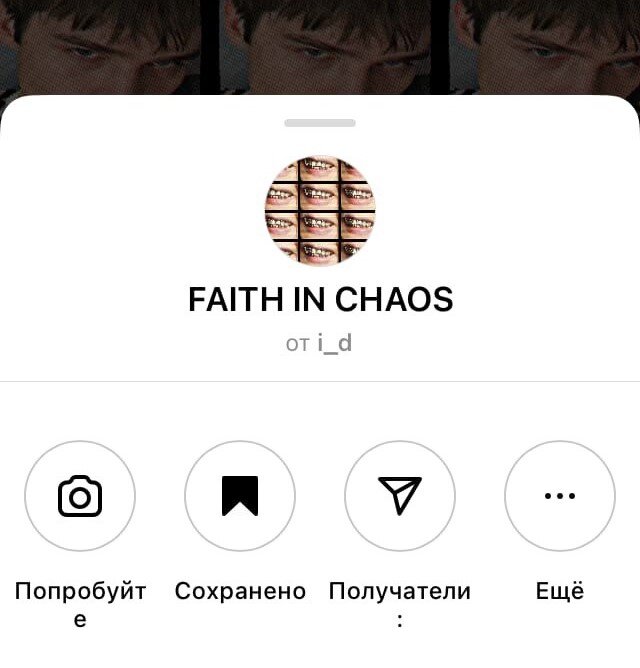
Task: Send effect via Получатели button
Action: (x=400, y=495)
